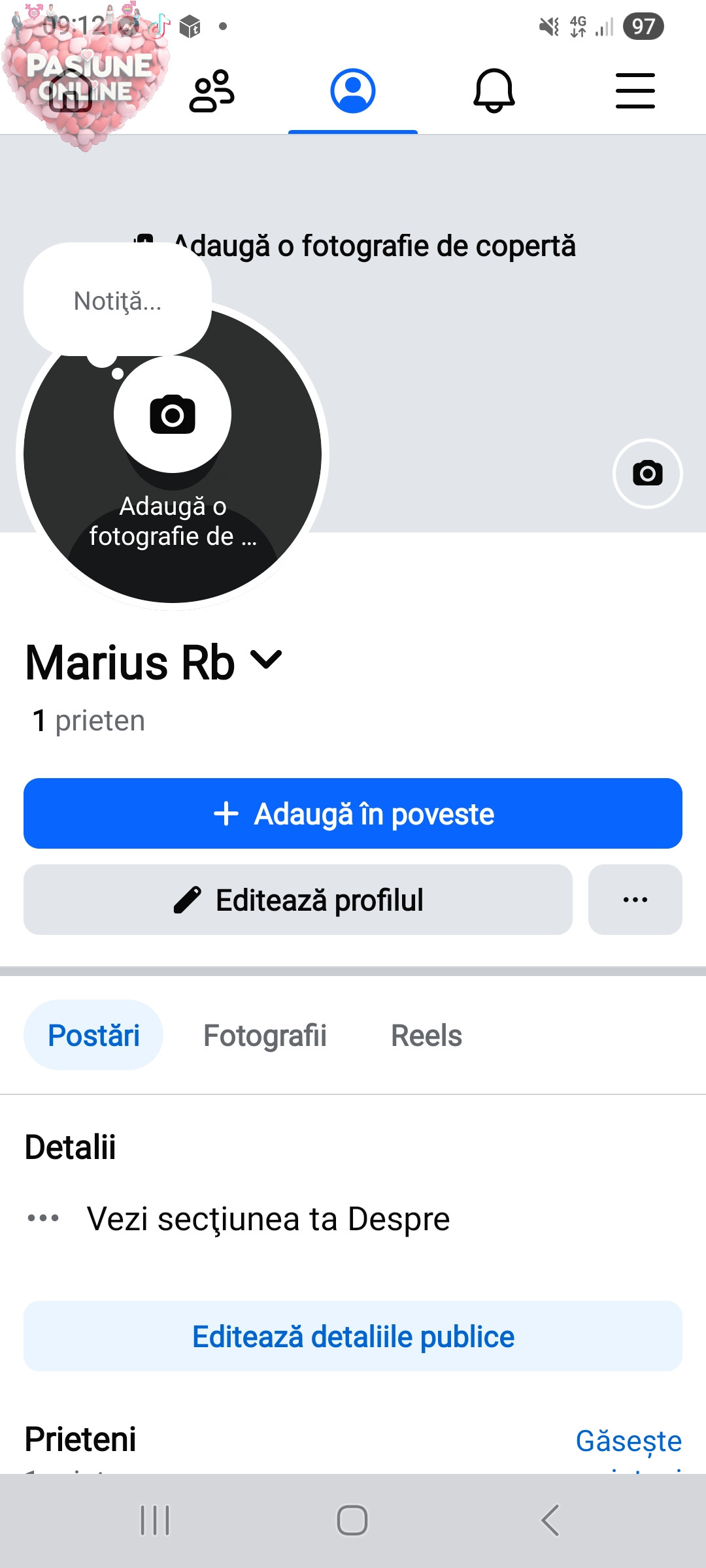This screenshot has width=706, height=1568.
Task: Open the notifications bell
Action: tap(494, 91)
